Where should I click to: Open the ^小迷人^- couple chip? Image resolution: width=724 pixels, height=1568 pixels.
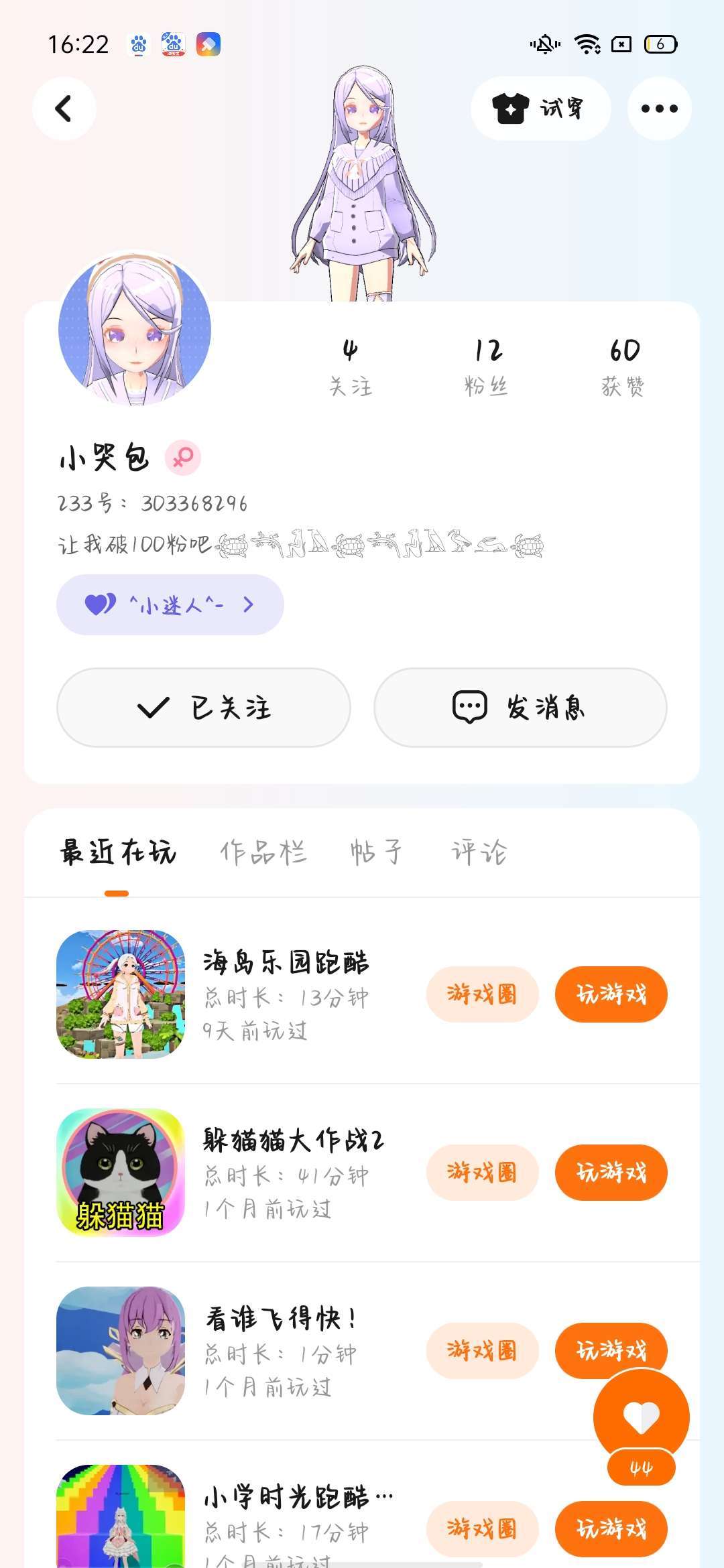pos(170,605)
